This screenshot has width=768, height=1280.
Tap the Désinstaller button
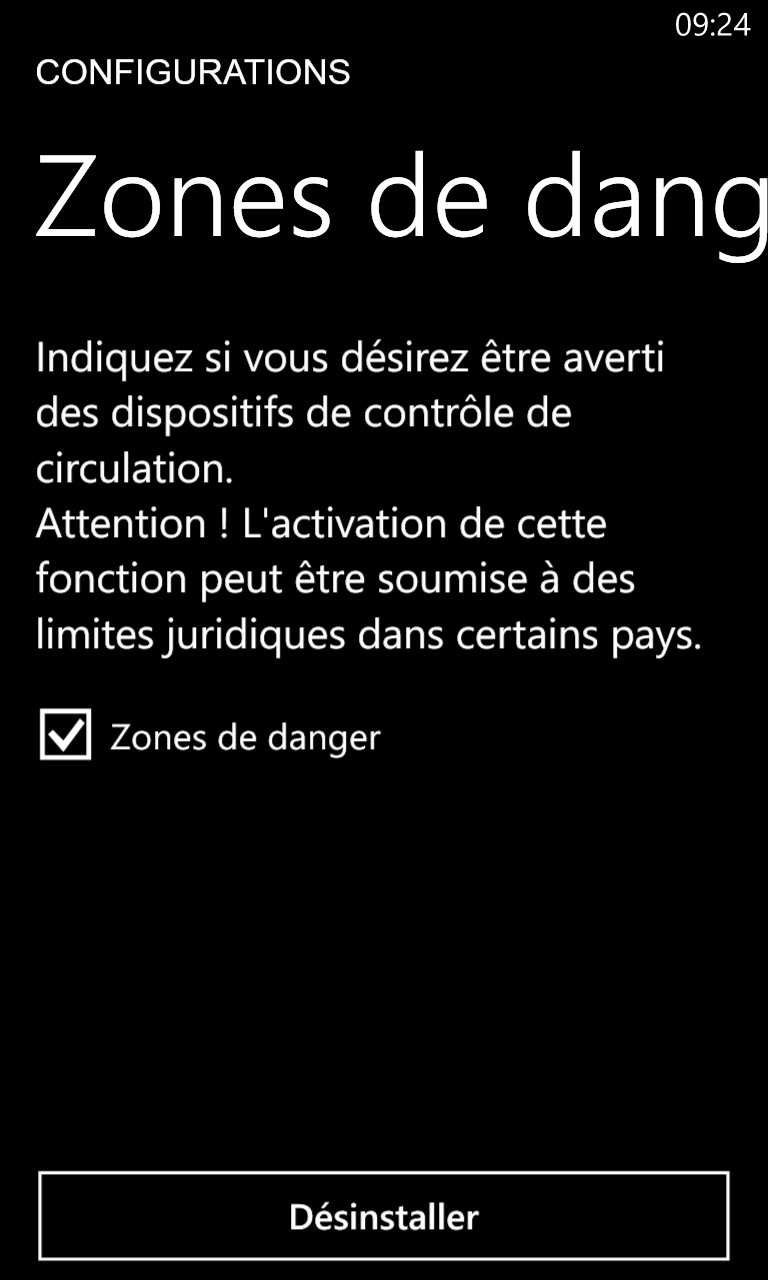click(x=384, y=1216)
